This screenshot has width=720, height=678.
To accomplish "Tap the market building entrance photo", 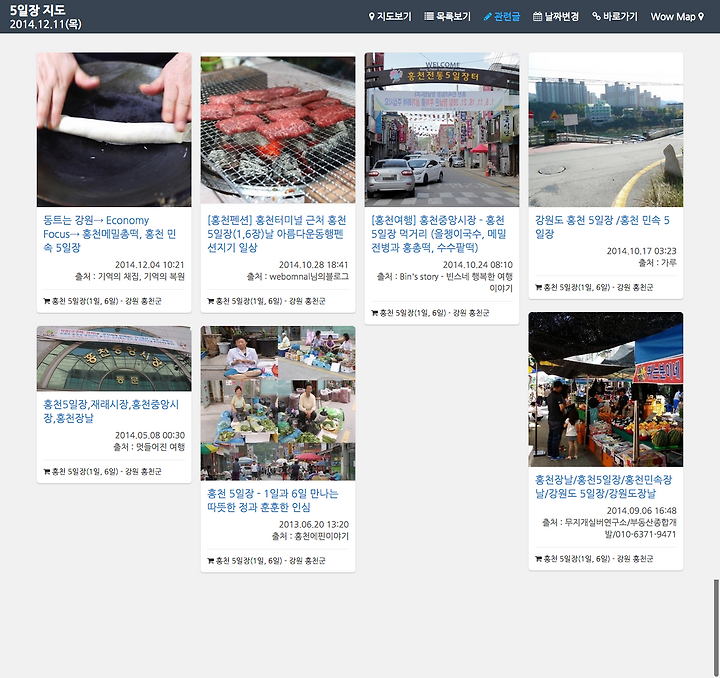I will pyautogui.click(x=114, y=358).
